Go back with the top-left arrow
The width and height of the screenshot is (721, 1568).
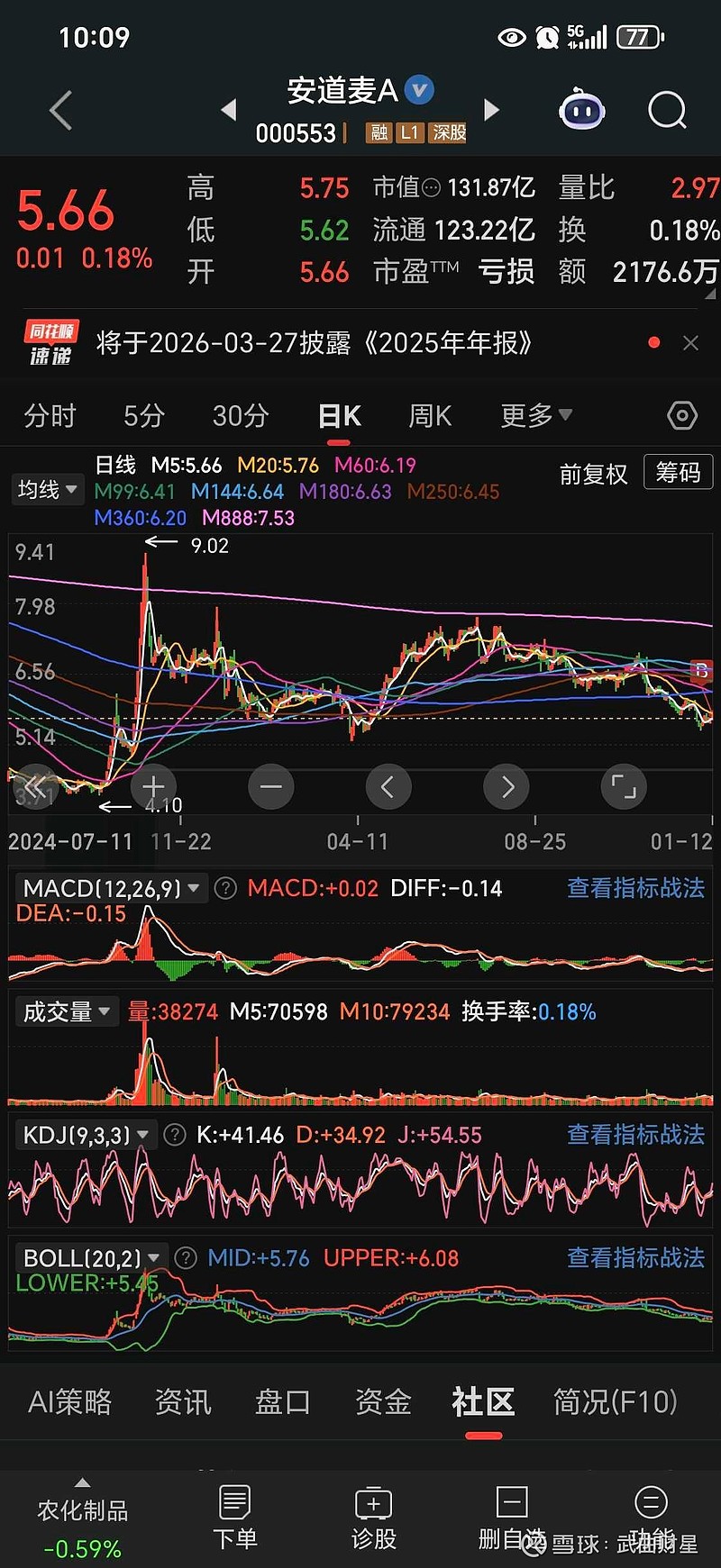(x=60, y=111)
